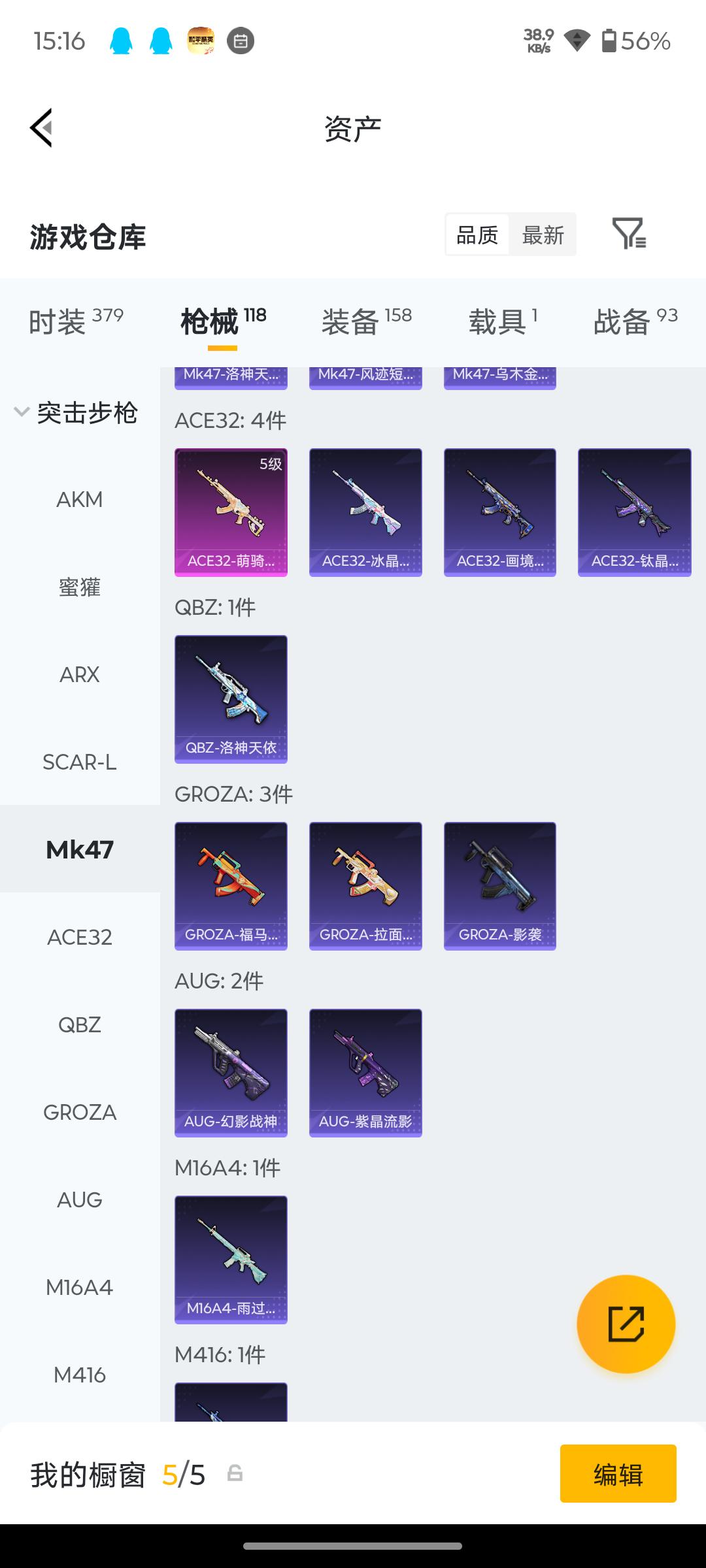Open the GROZA-影袭 skin
The width and height of the screenshot is (706, 1568).
pos(500,886)
